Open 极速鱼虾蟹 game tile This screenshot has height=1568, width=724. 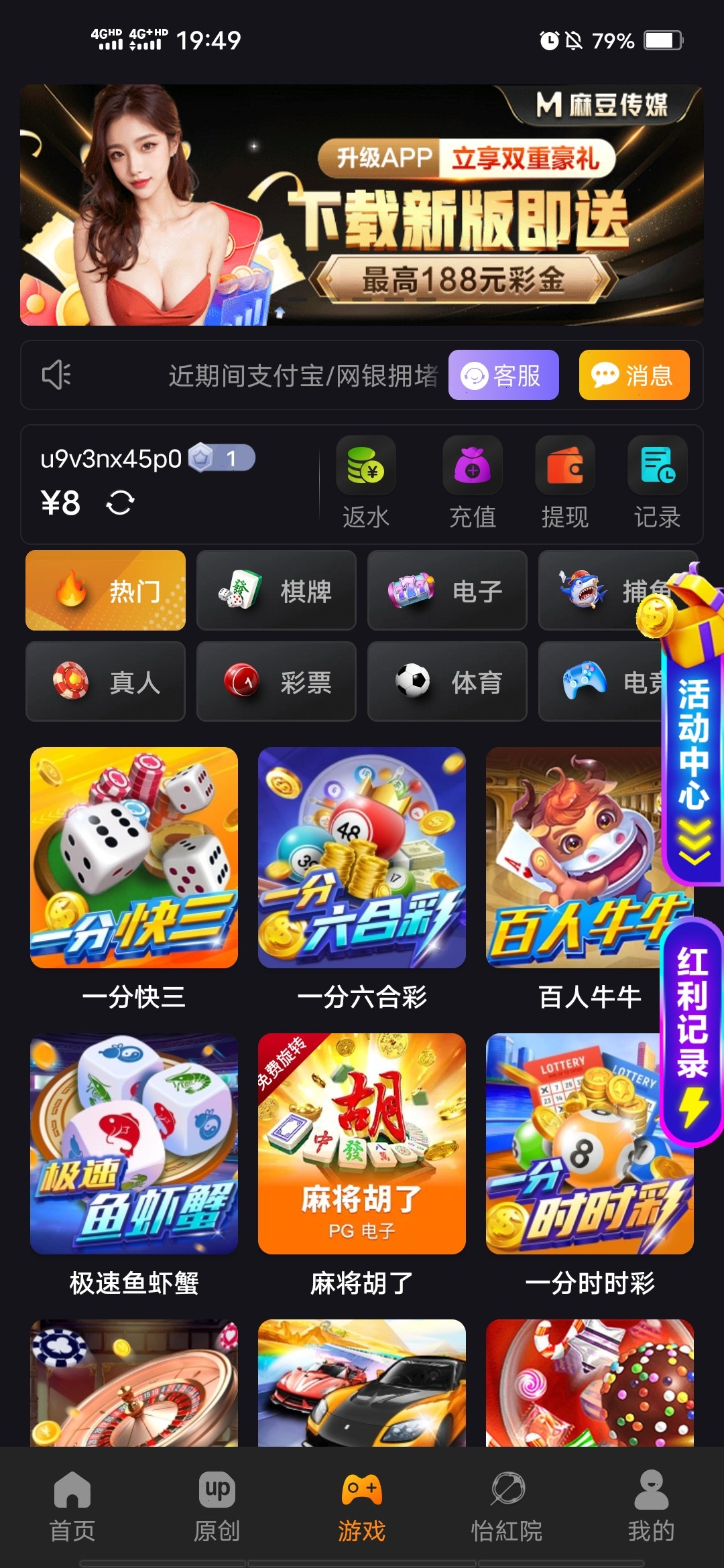click(x=134, y=1165)
